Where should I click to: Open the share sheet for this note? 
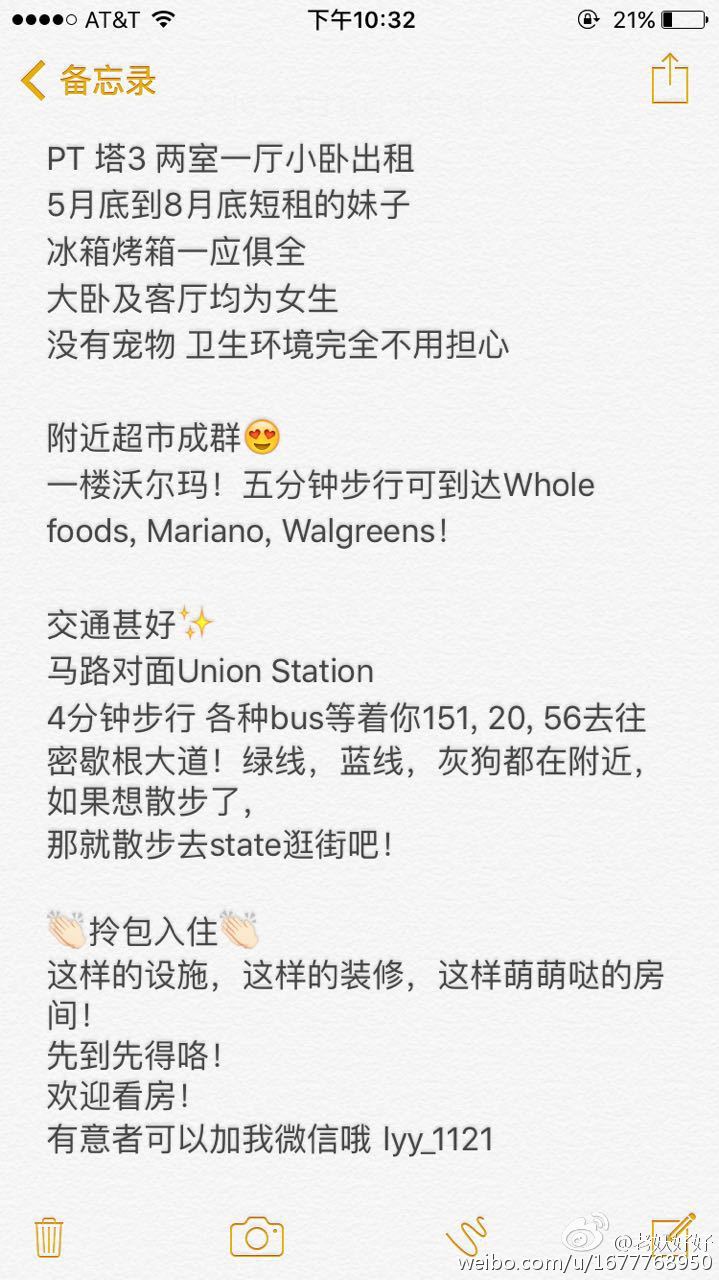pyautogui.click(x=669, y=78)
